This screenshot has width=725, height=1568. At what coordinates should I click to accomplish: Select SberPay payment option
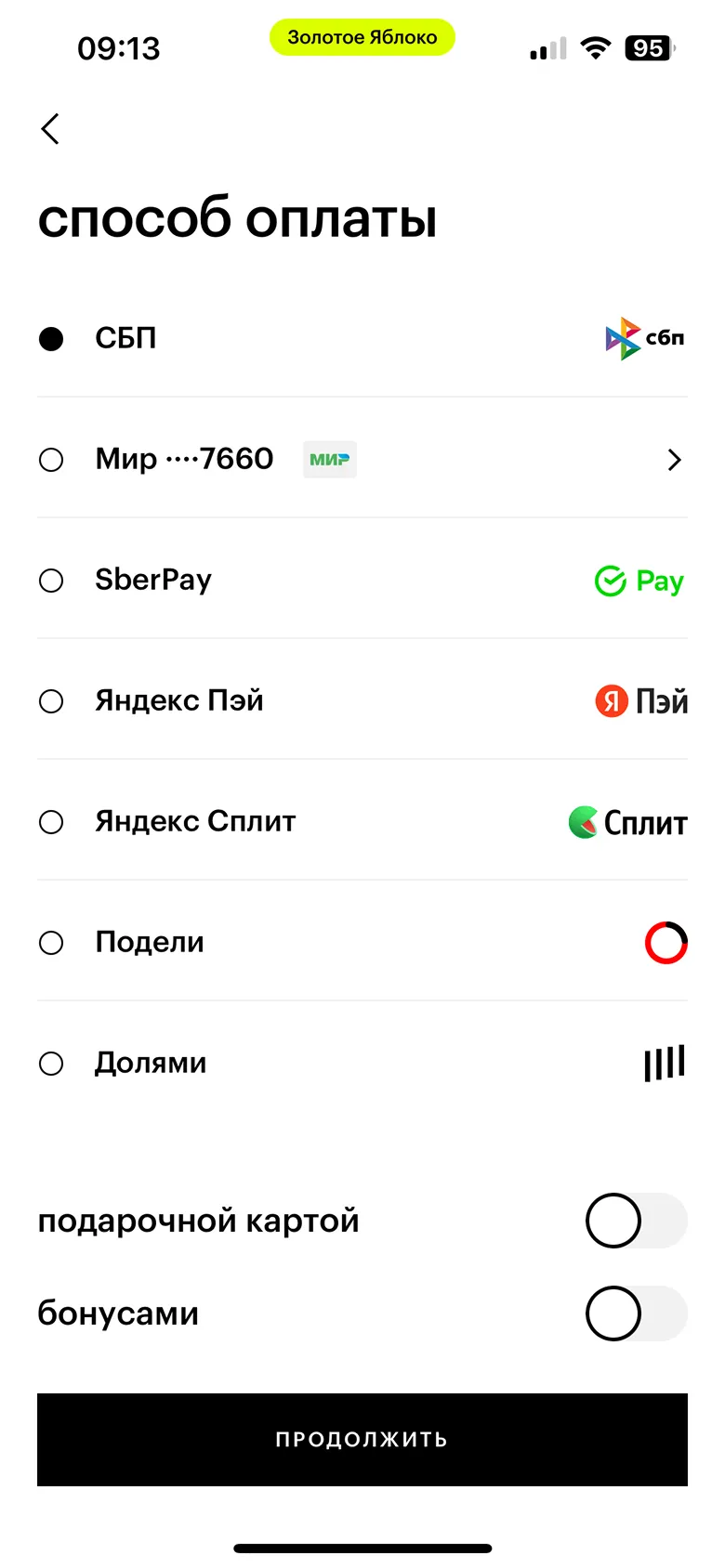(x=52, y=581)
